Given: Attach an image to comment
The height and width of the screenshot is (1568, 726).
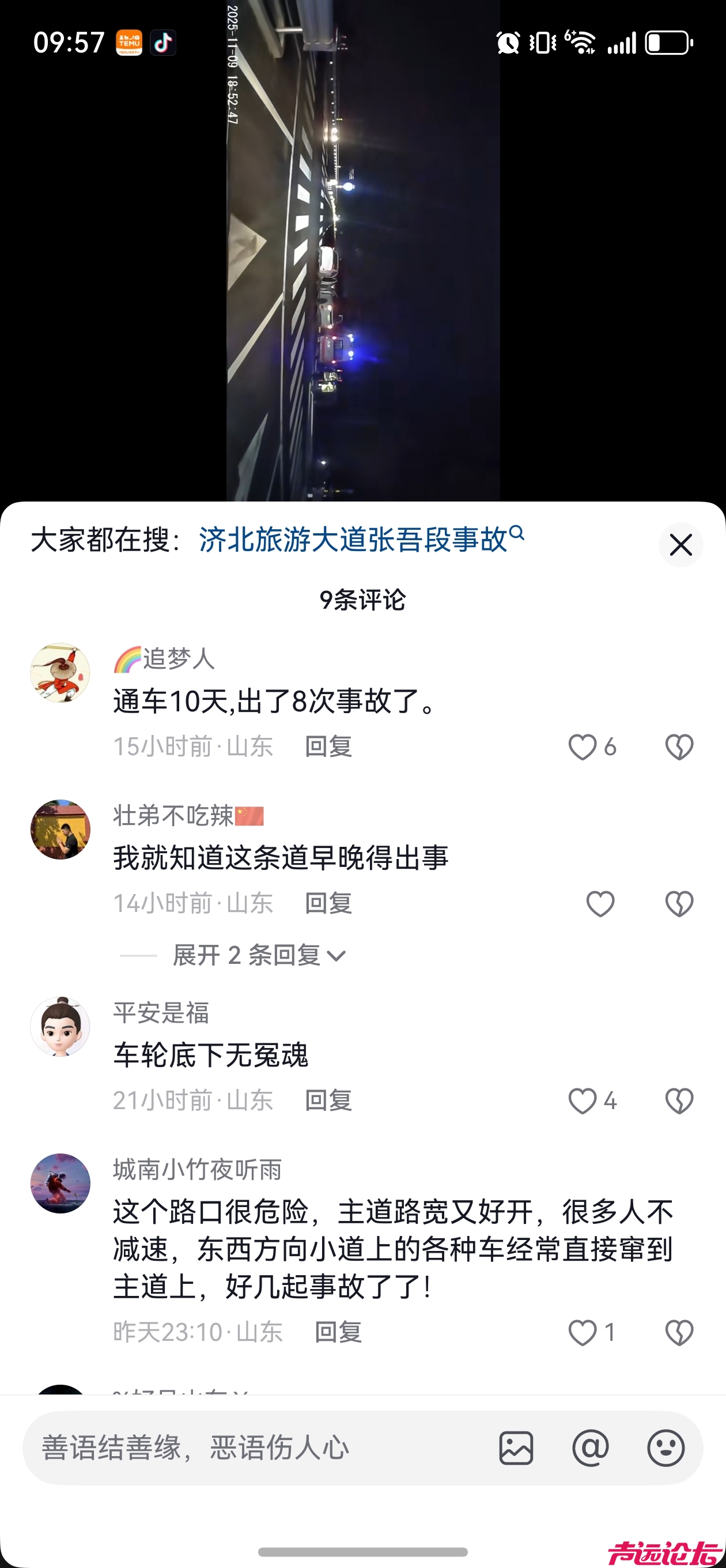Looking at the screenshot, I should (x=516, y=1448).
